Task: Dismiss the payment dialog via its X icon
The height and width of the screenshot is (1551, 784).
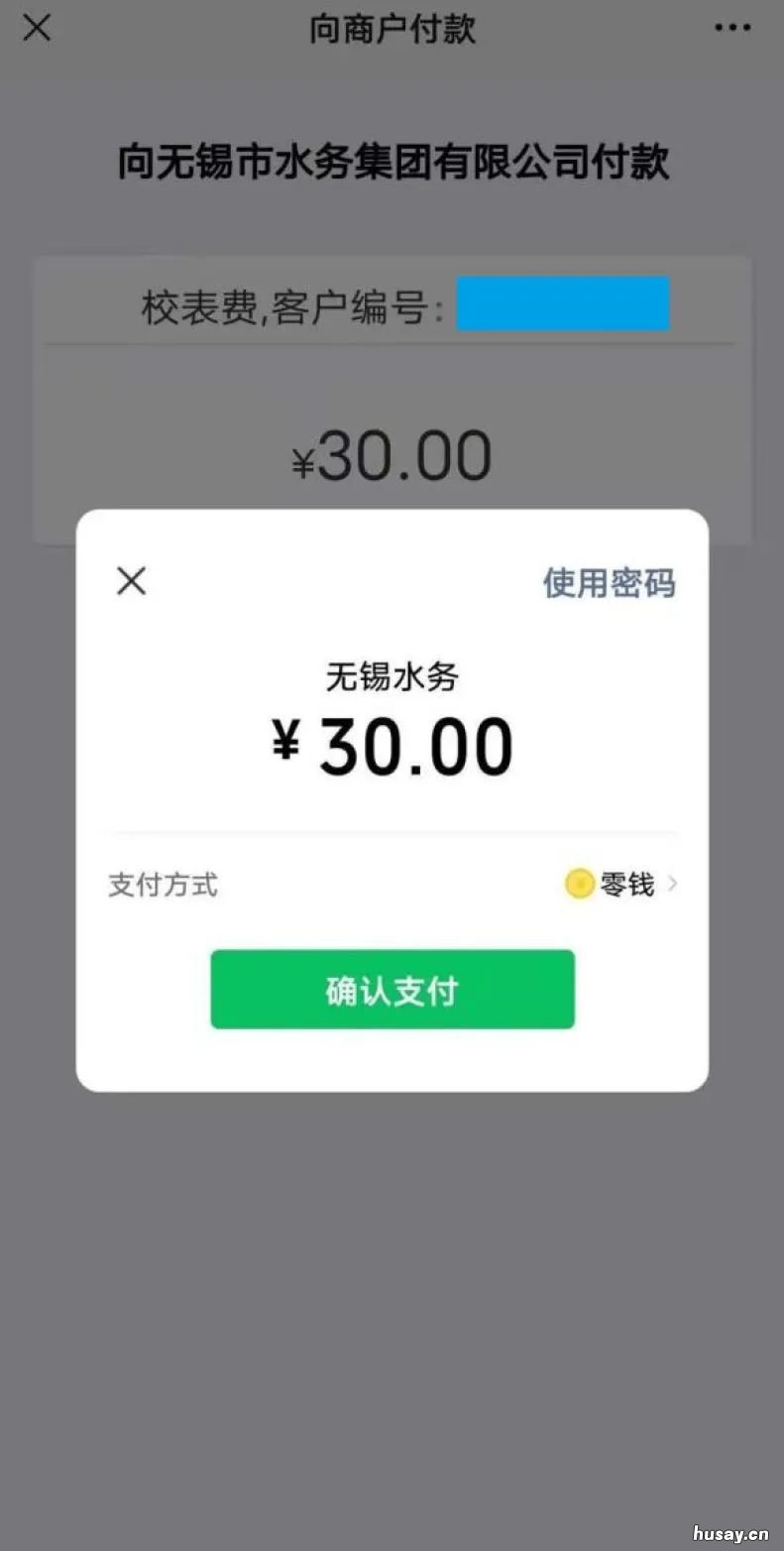Action: [x=131, y=581]
